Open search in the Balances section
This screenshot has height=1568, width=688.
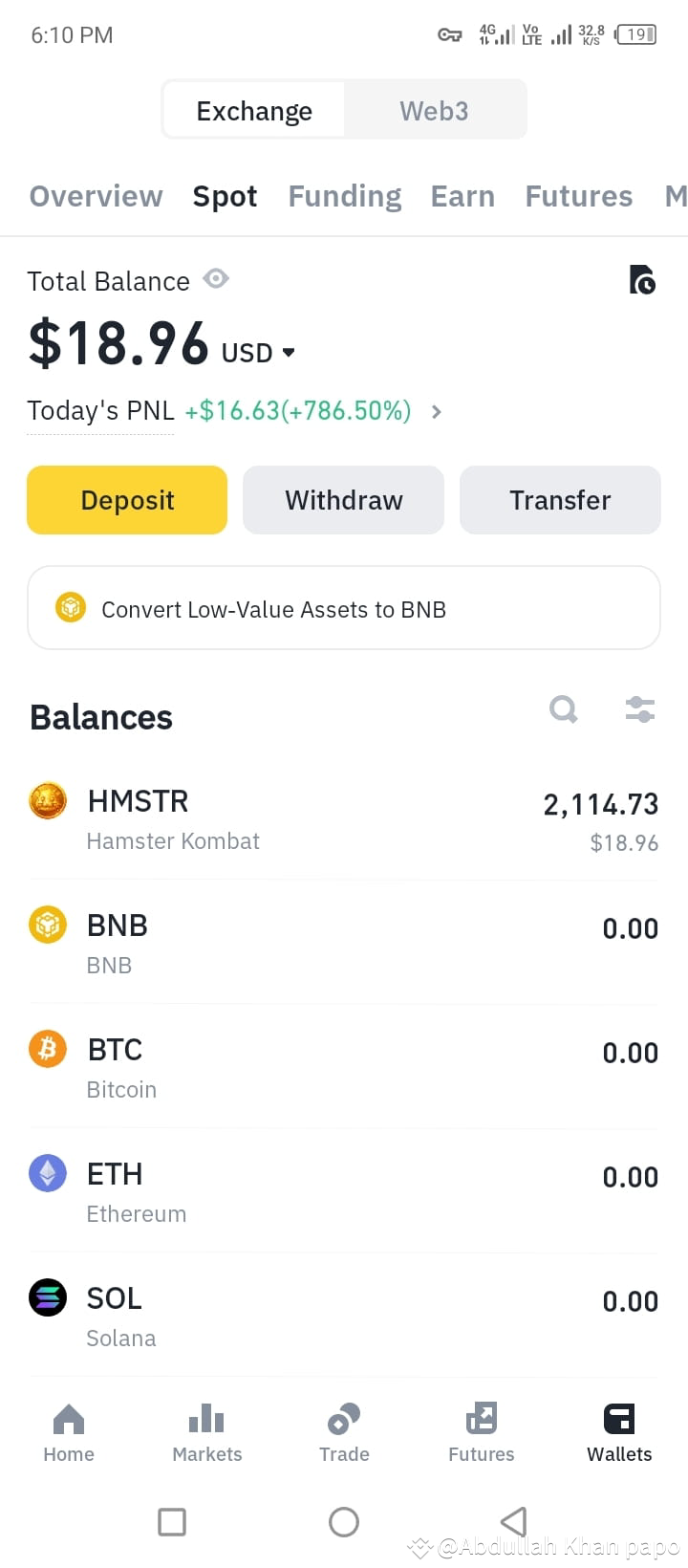pos(563,709)
